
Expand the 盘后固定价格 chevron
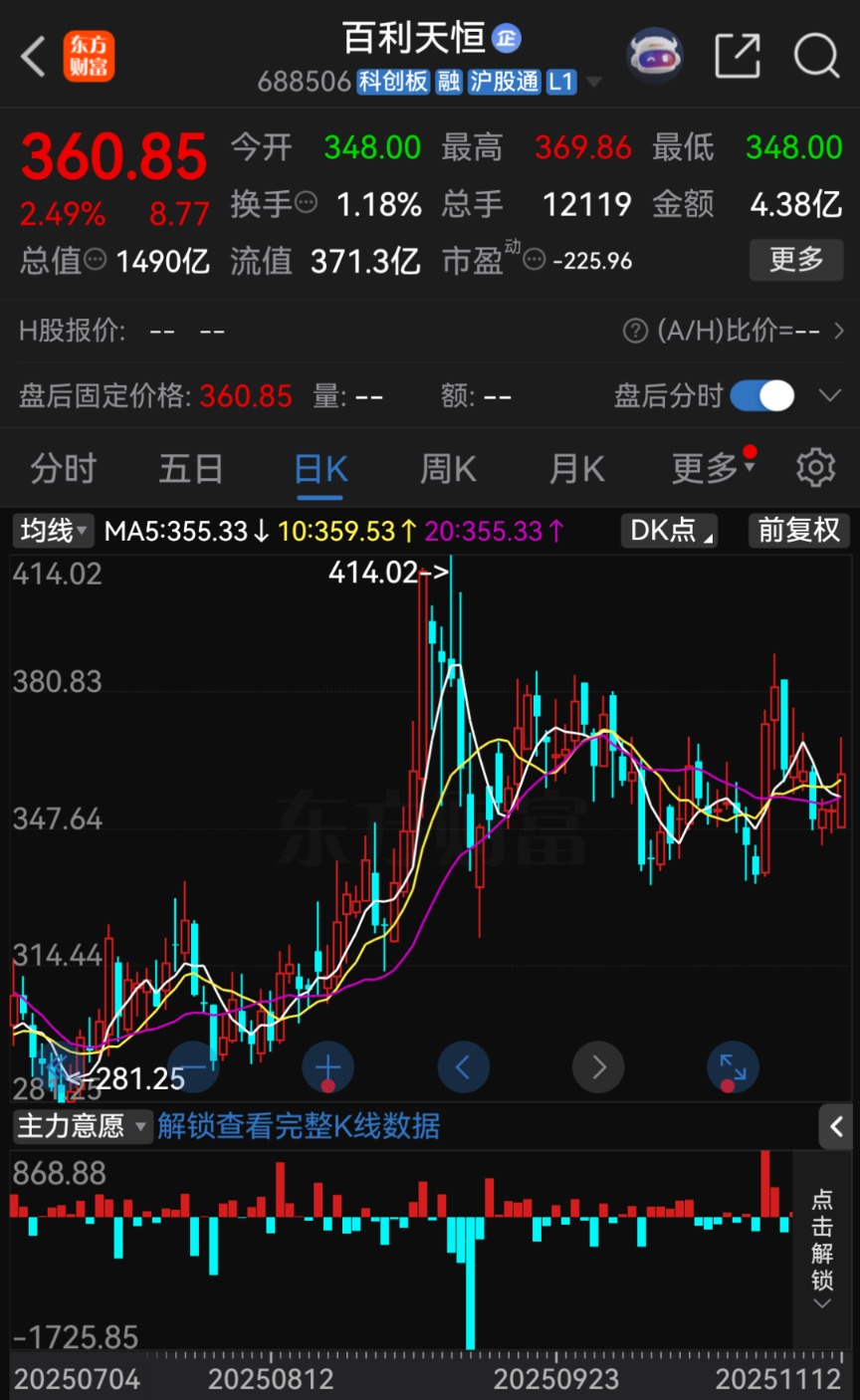[x=829, y=396]
